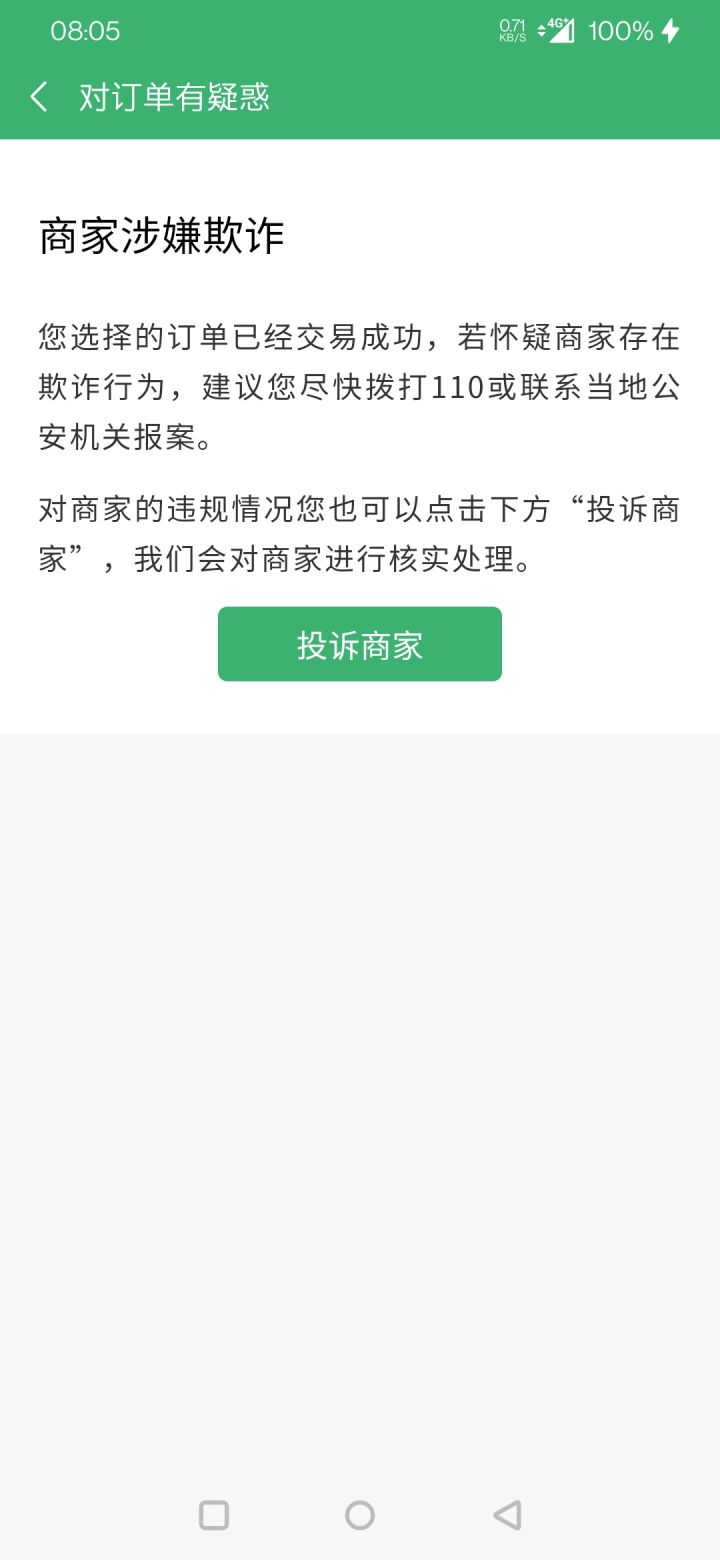Tap the 100% battery percentage text
720x1560 pixels.
623,31
